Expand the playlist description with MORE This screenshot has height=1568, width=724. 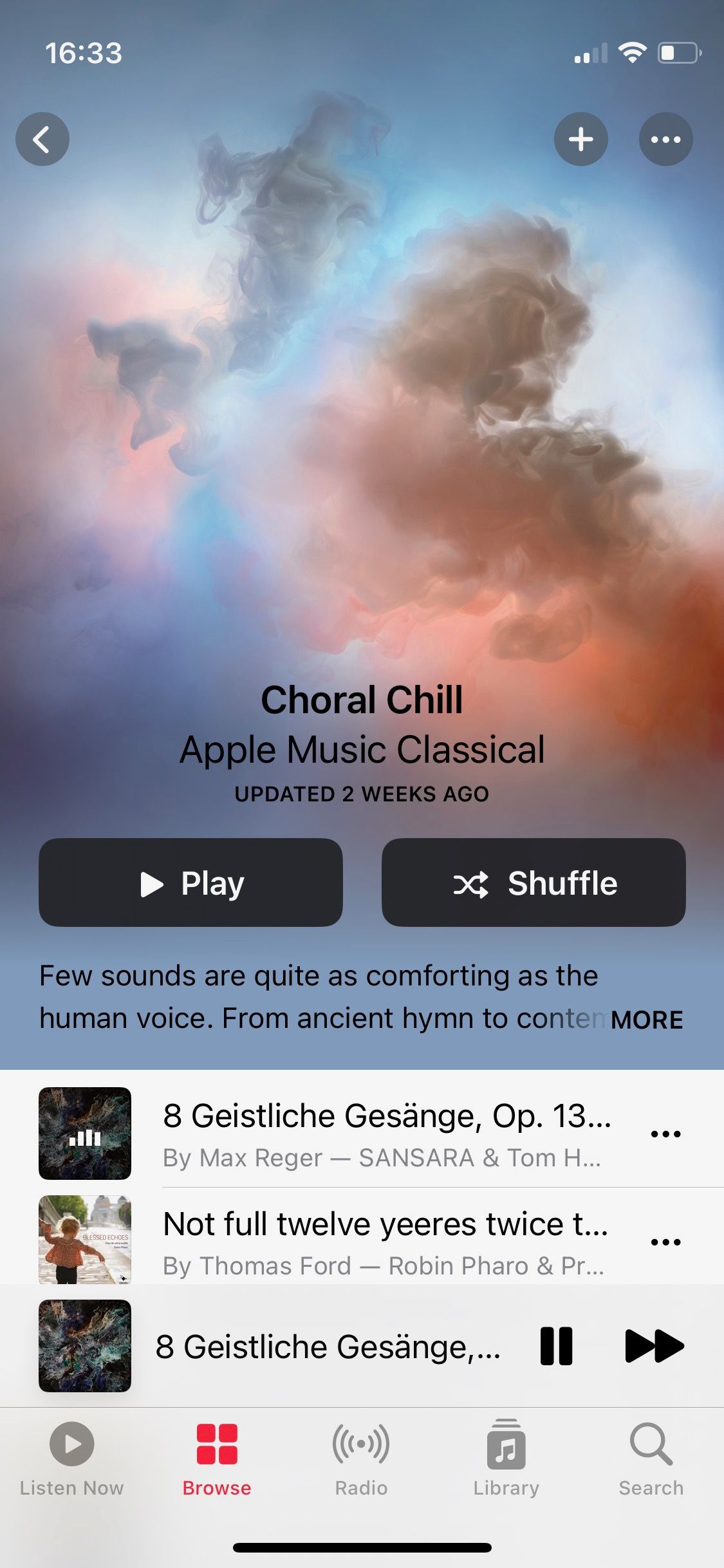tap(645, 1019)
